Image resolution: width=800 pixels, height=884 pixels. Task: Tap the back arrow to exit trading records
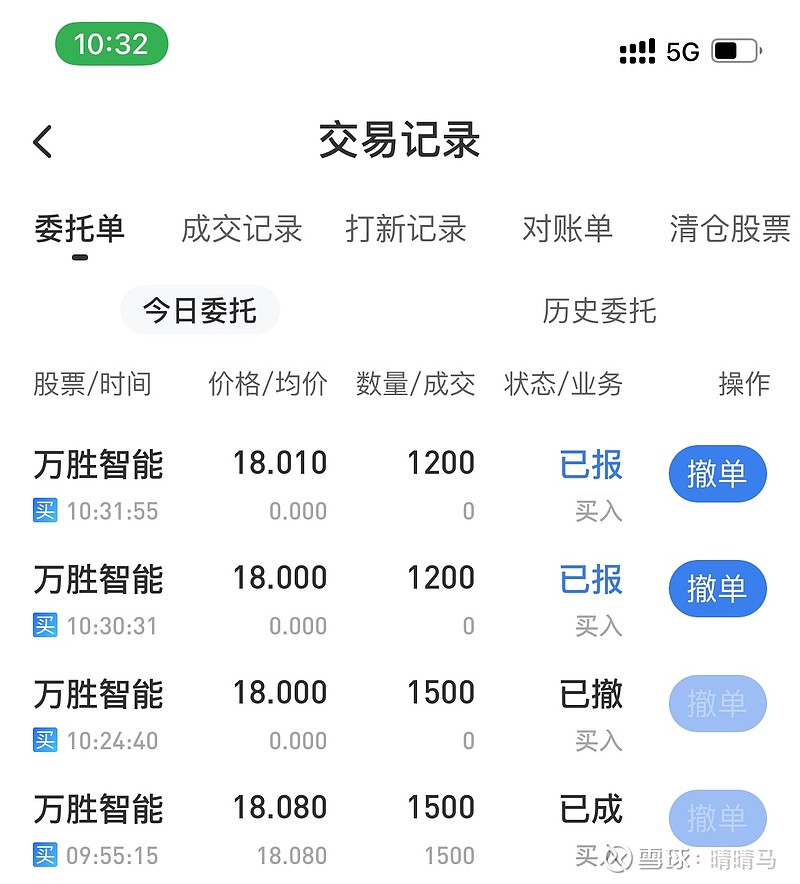42,141
